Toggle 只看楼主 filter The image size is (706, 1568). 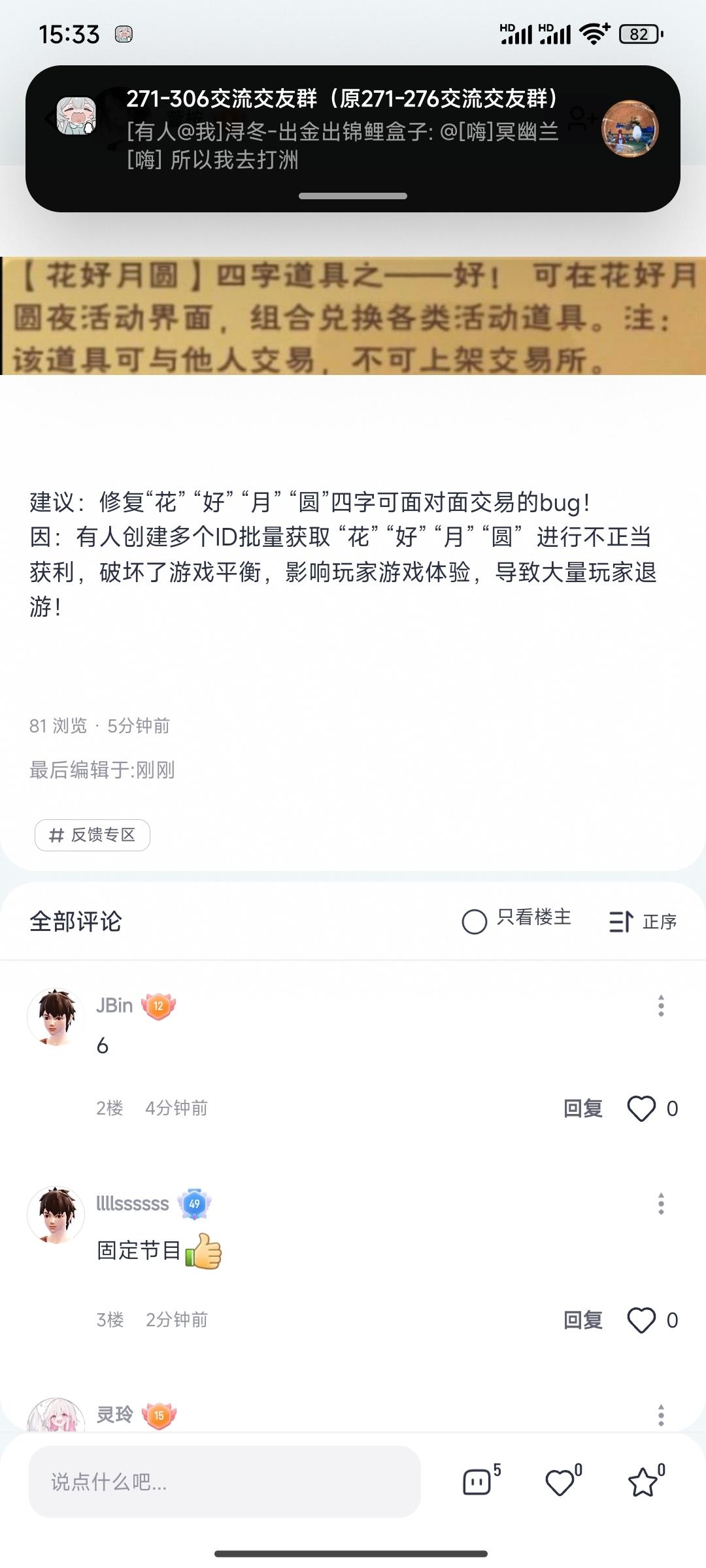[516, 921]
